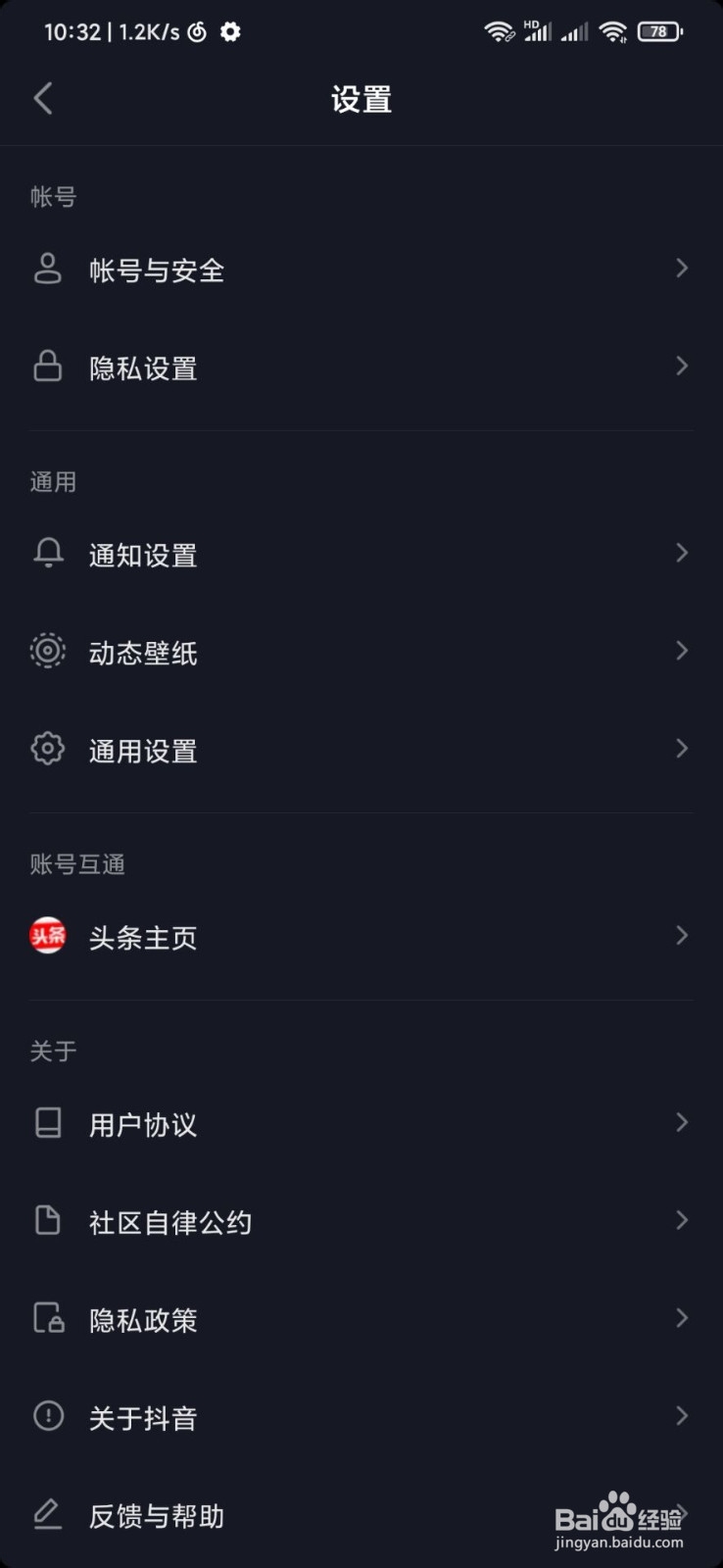Viewport: 723px width, 1568px height.
Task: Open 通知设置
Action: coord(361,554)
